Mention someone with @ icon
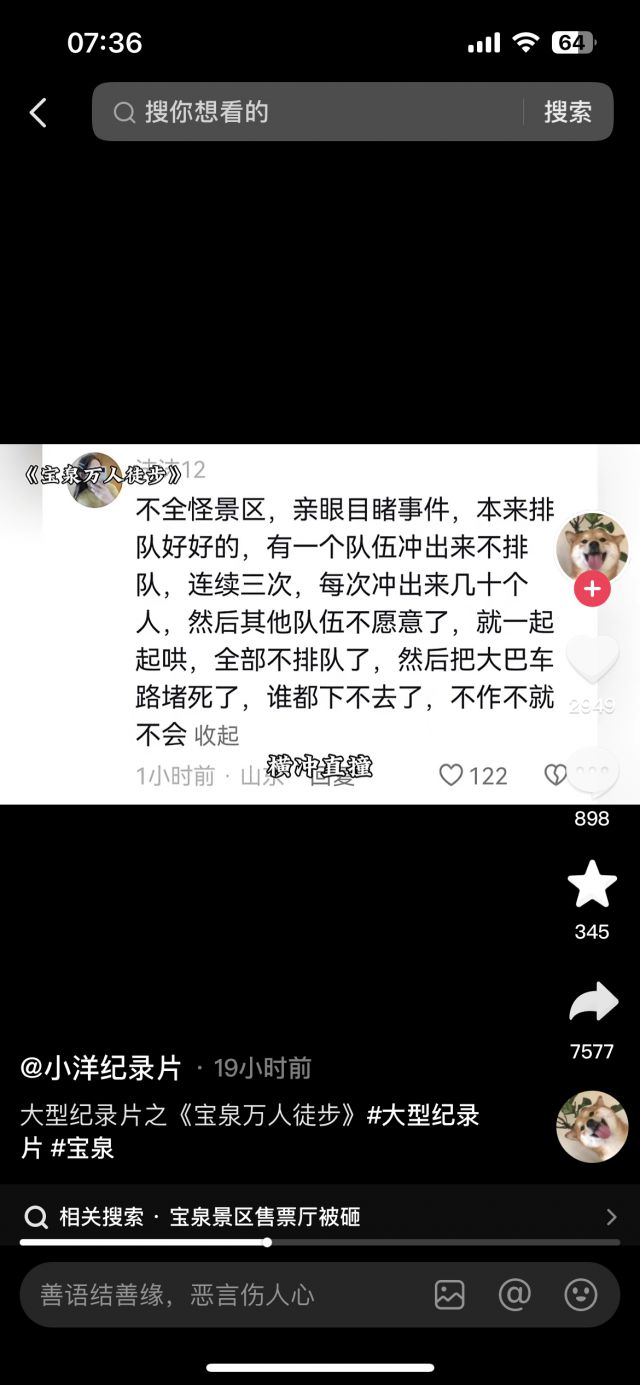This screenshot has height=1385, width=640. [514, 1295]
